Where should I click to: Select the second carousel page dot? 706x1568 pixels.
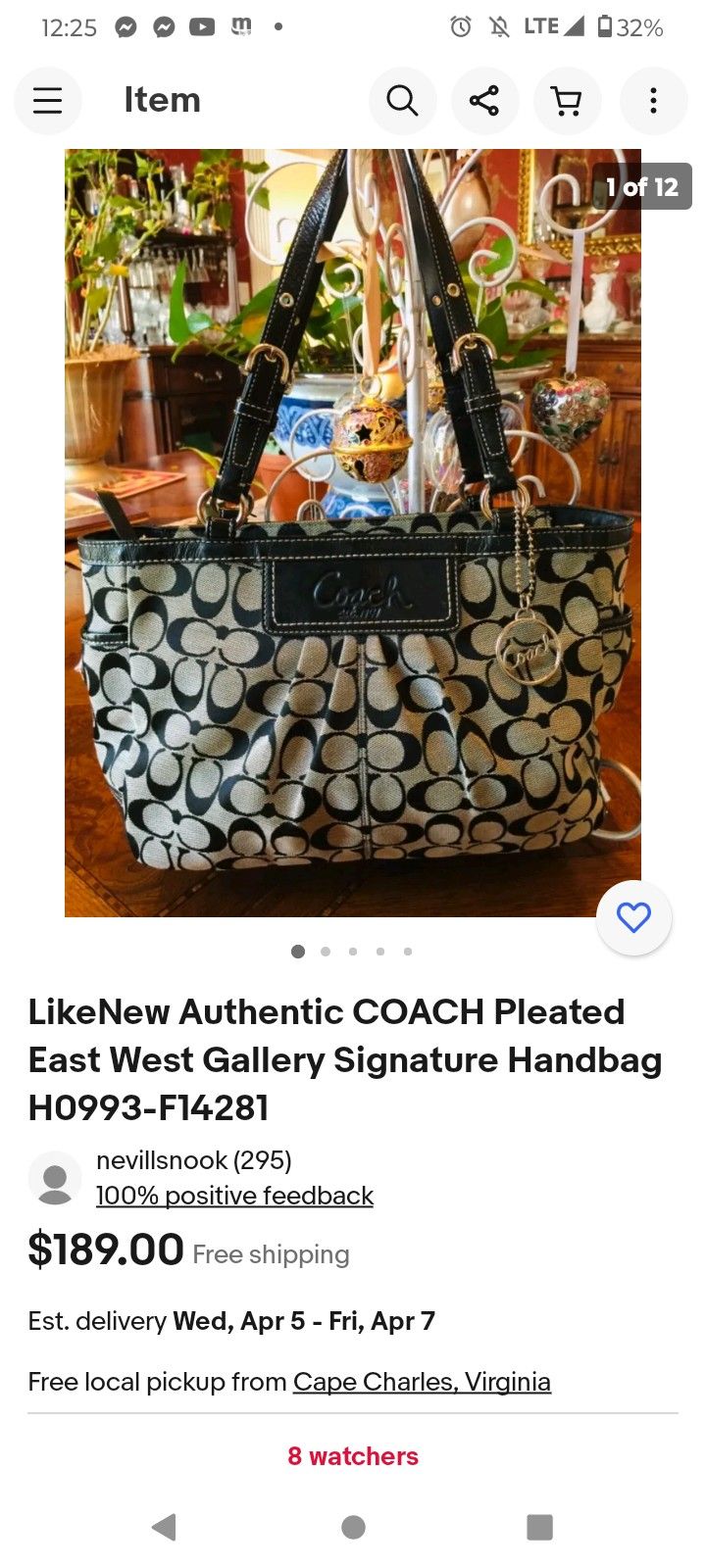[x=325, y=951]
